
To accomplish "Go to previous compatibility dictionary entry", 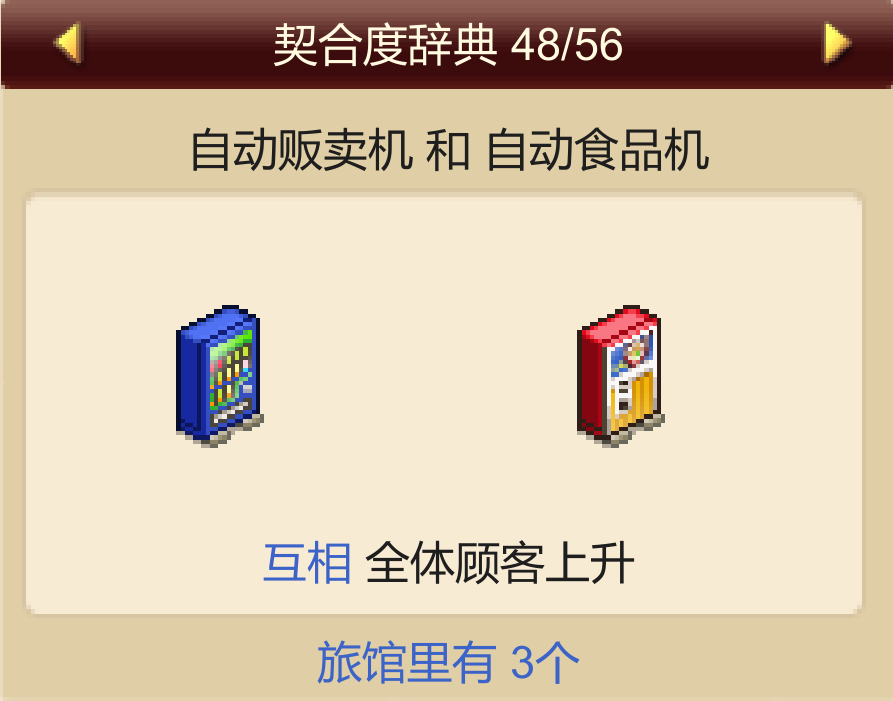I will click(68, 44).
